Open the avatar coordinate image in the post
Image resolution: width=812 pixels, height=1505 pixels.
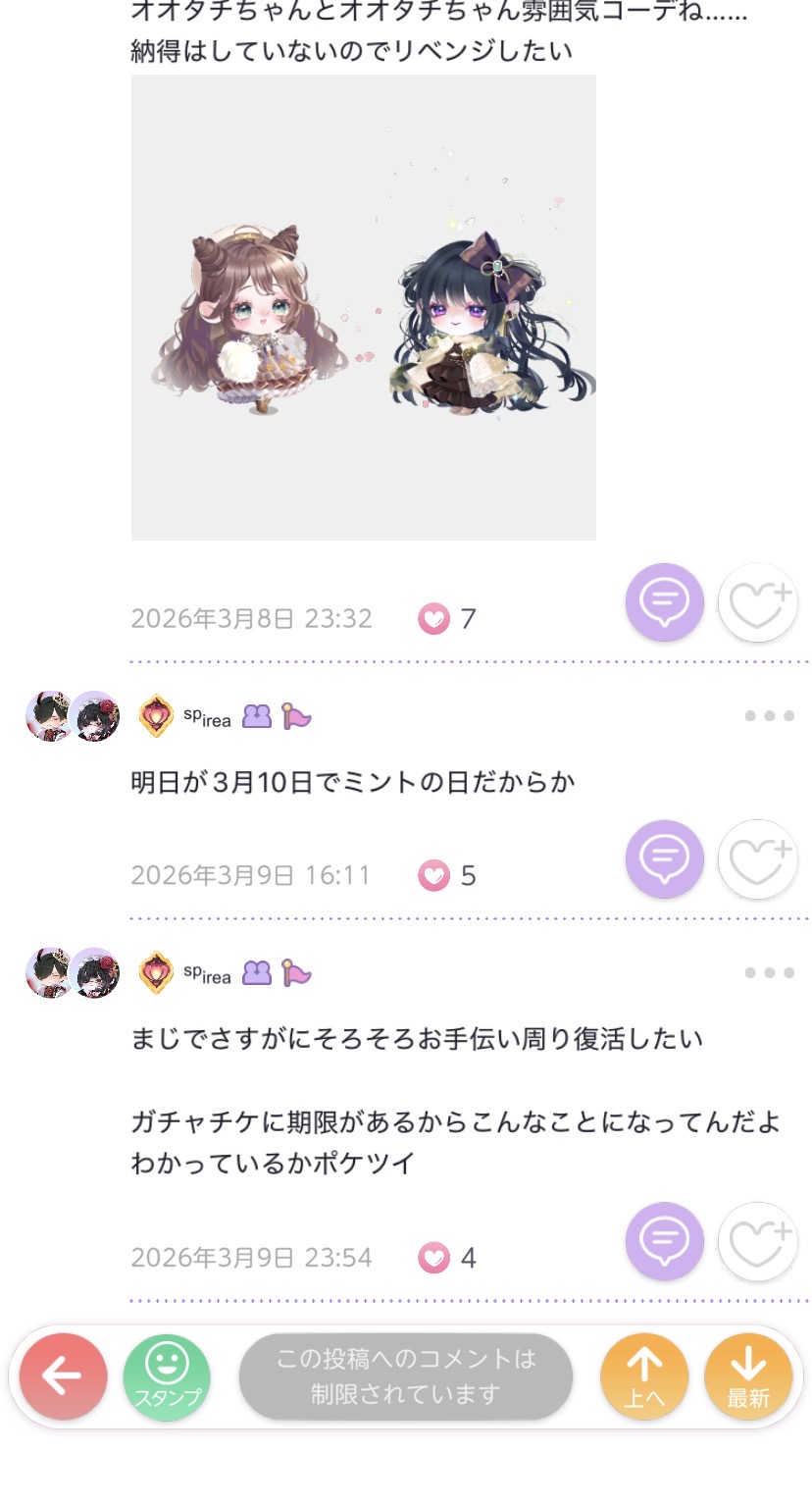click(x=363, y=307)
